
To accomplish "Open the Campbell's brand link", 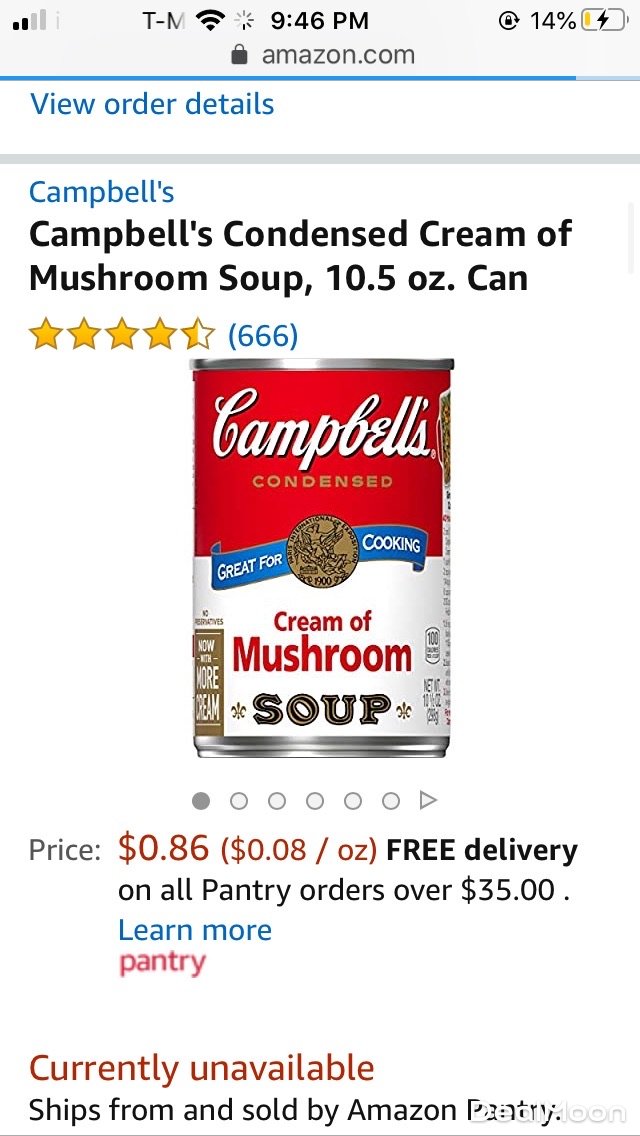I will coord(101,191).
